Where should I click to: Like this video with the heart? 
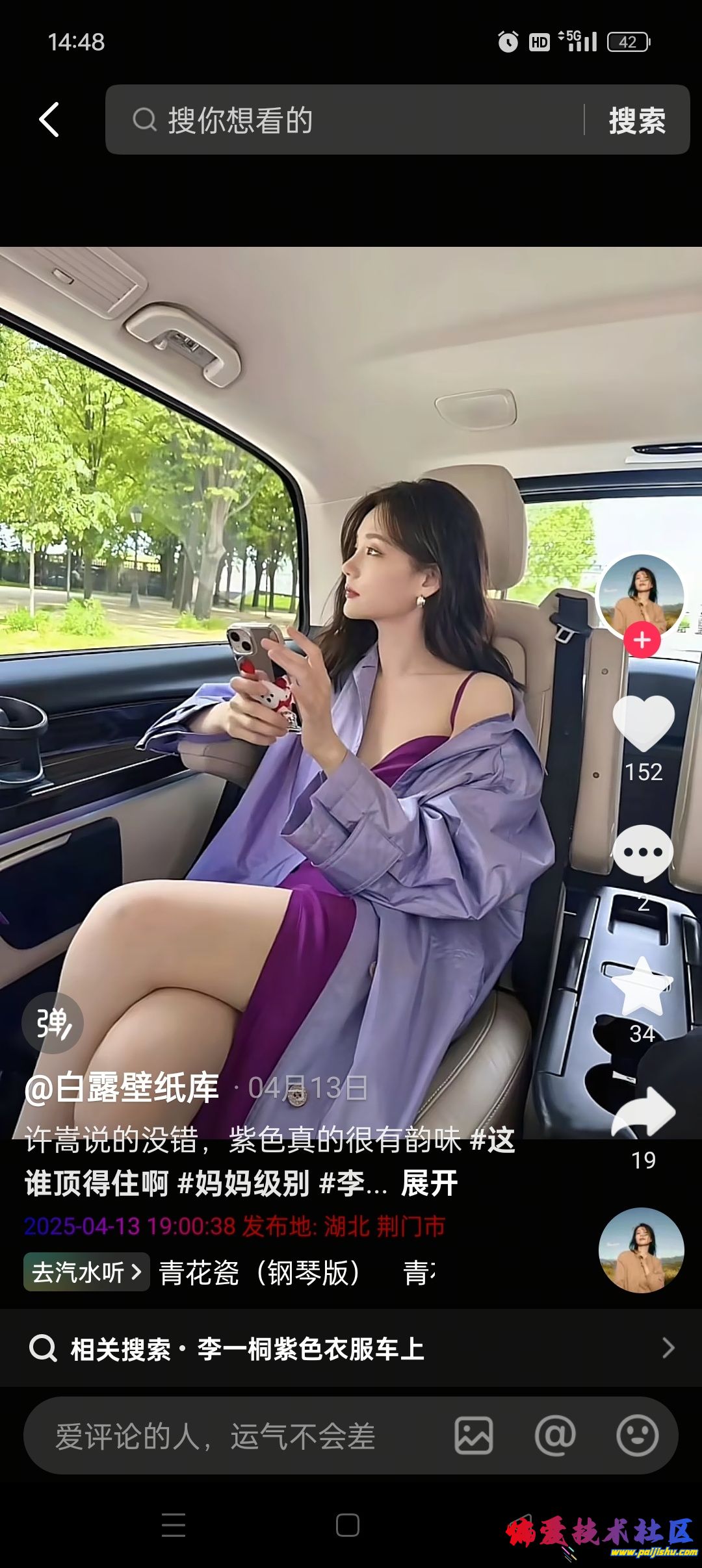(643, 724)
